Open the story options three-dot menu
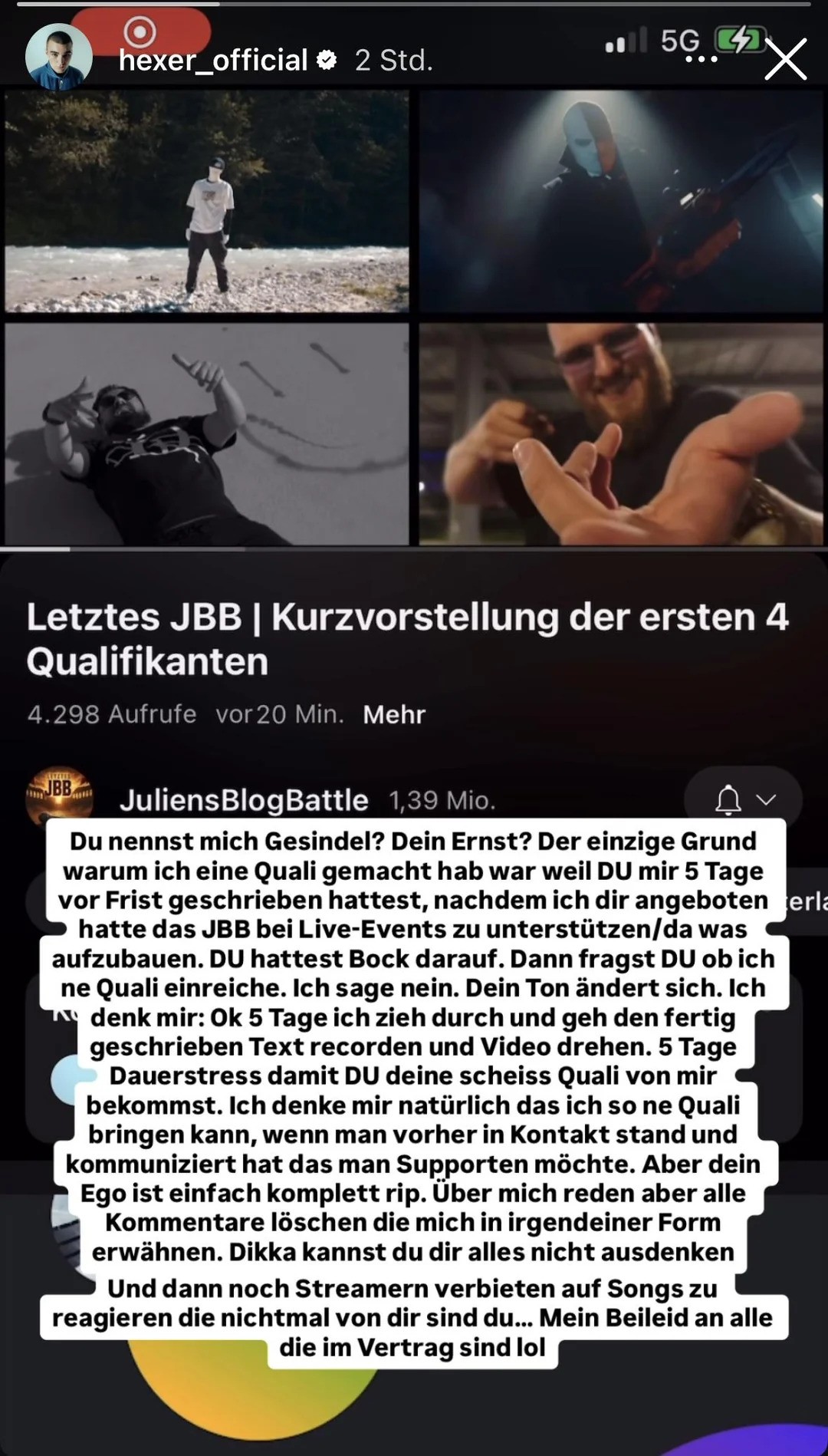 tap(701, 59)
